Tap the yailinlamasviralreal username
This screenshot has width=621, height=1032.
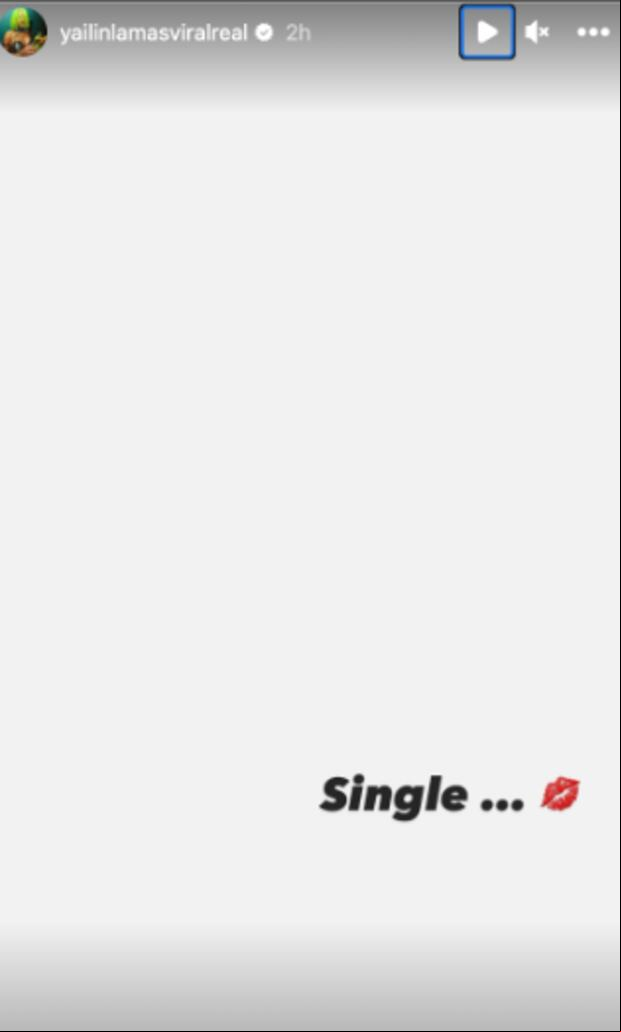click(x=153, y=32)
